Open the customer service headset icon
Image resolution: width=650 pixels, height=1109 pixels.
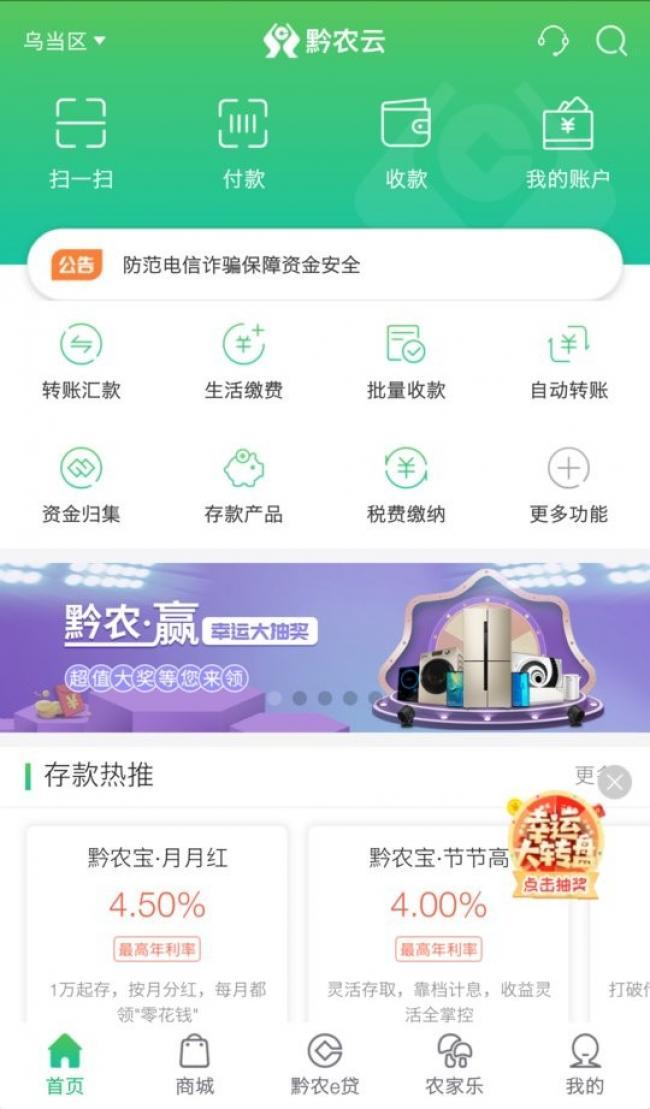coord(552,41)
